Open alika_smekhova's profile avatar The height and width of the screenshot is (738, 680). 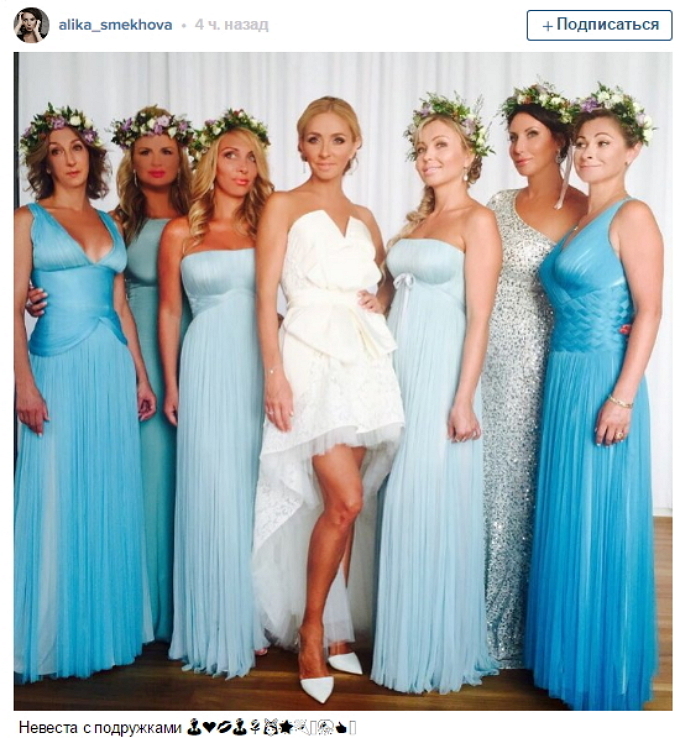point(31,25)
